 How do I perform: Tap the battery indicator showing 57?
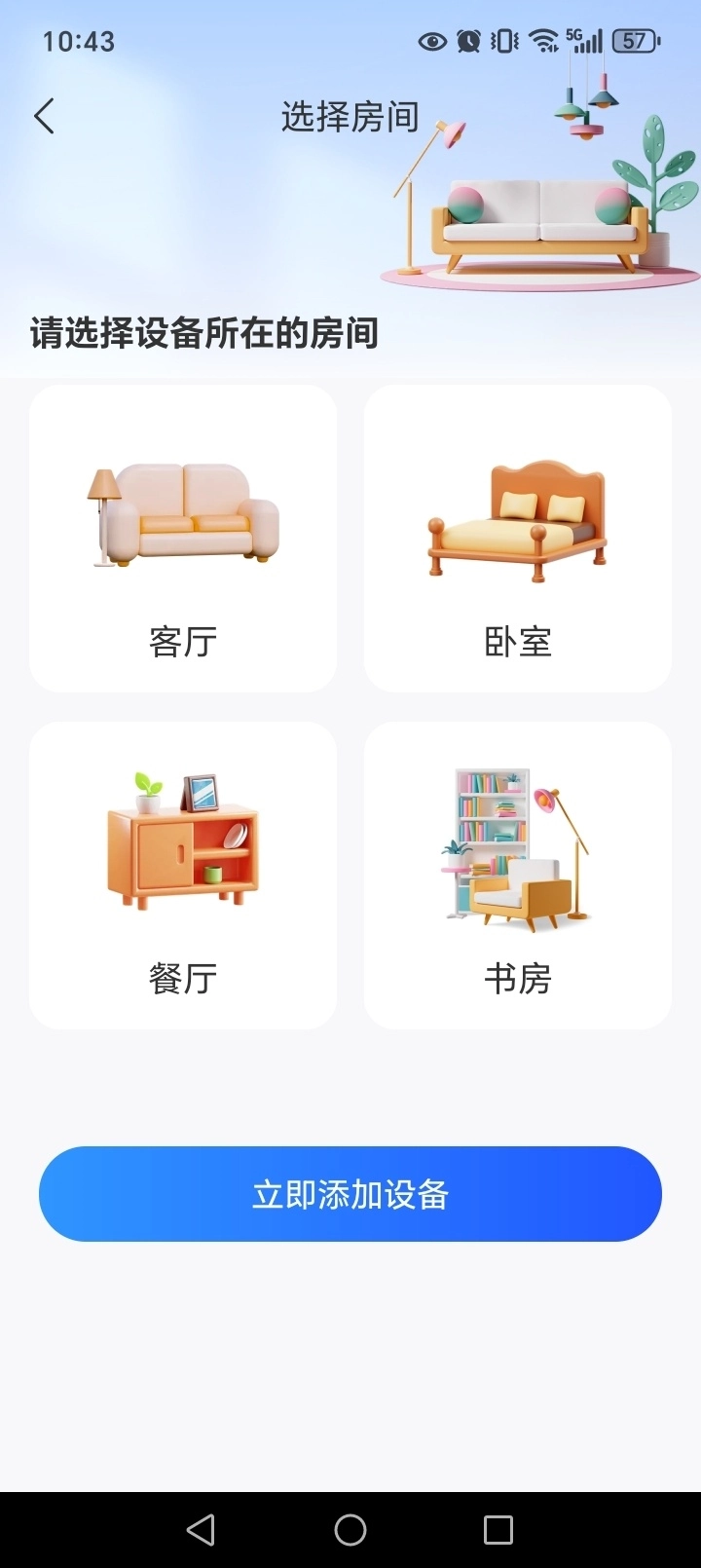[635, 41]
